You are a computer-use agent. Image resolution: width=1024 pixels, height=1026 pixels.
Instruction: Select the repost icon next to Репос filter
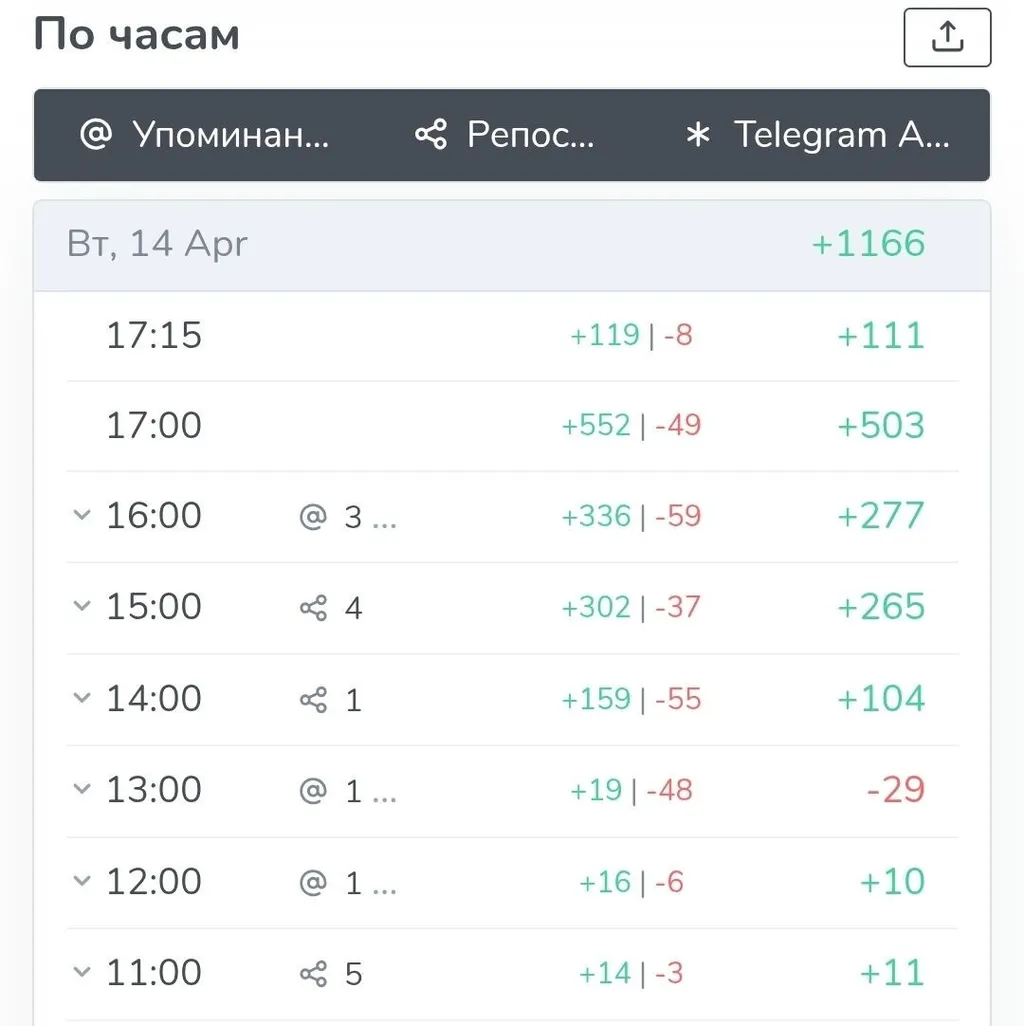coord(430,135)
